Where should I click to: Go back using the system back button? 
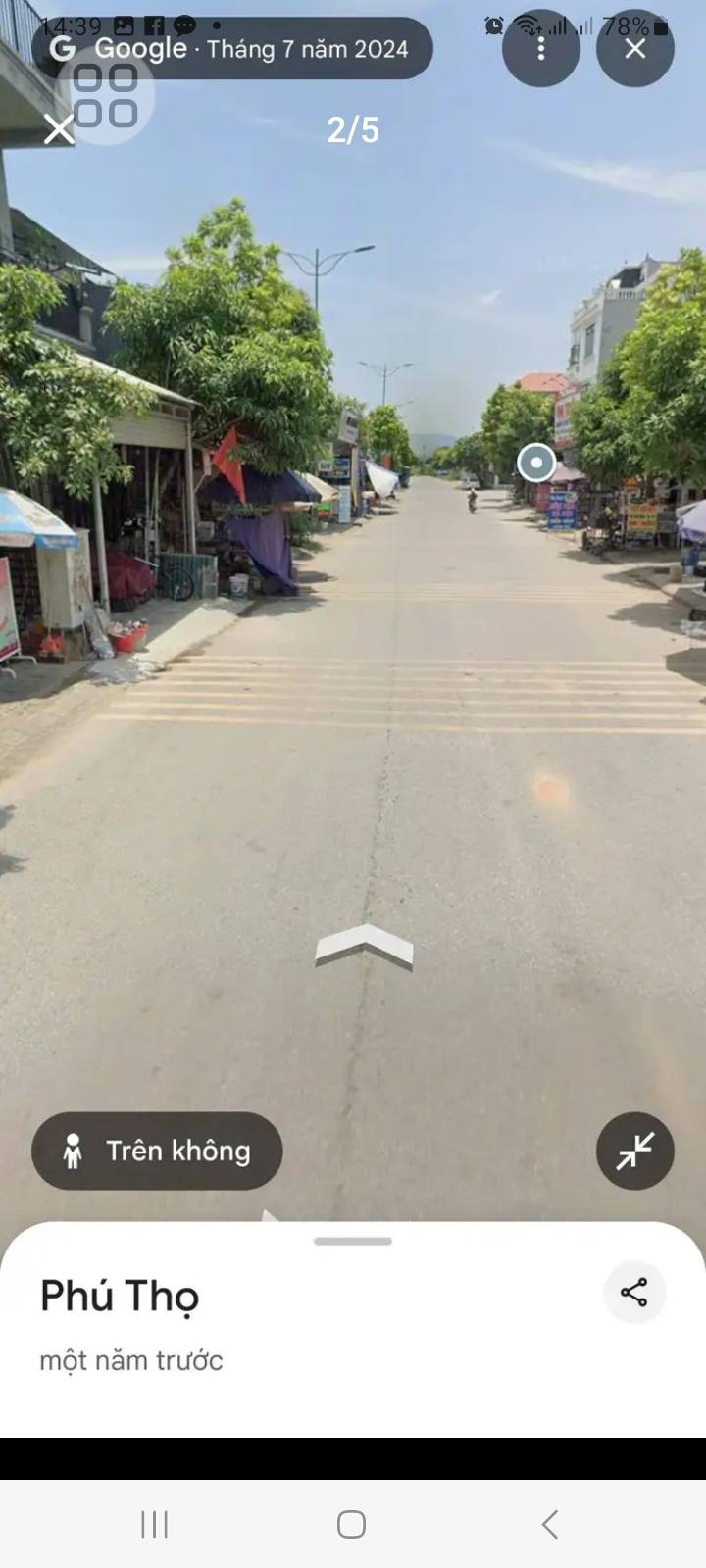(550, 1524)
